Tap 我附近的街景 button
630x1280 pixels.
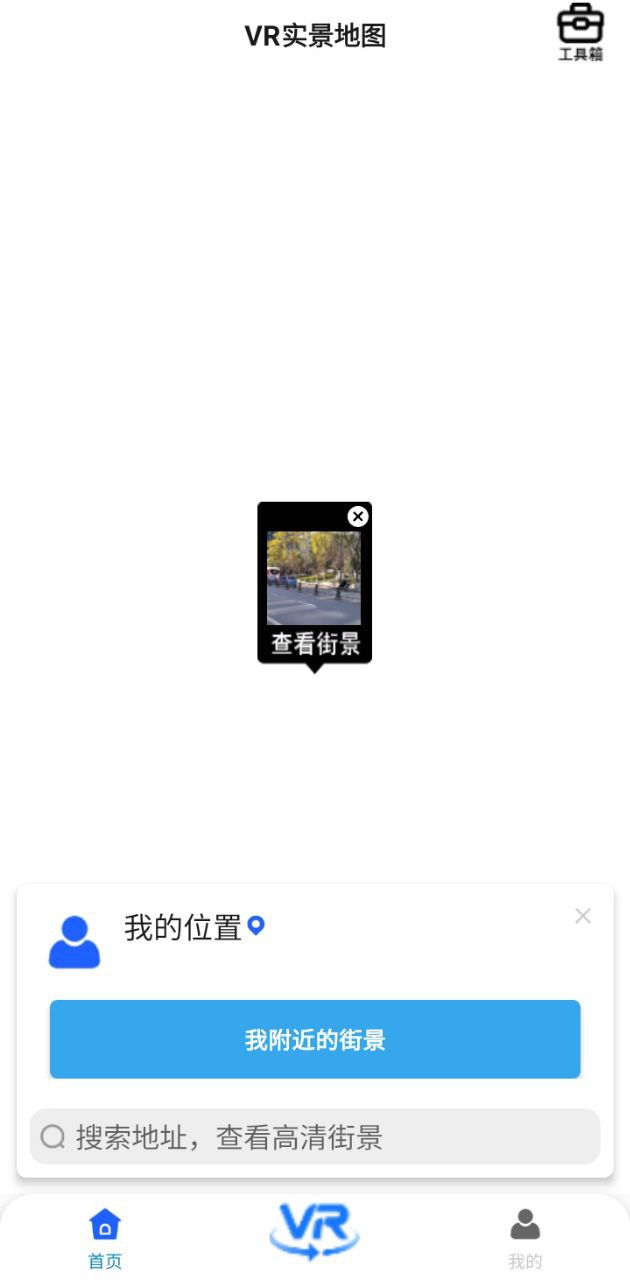(315, 1040)
